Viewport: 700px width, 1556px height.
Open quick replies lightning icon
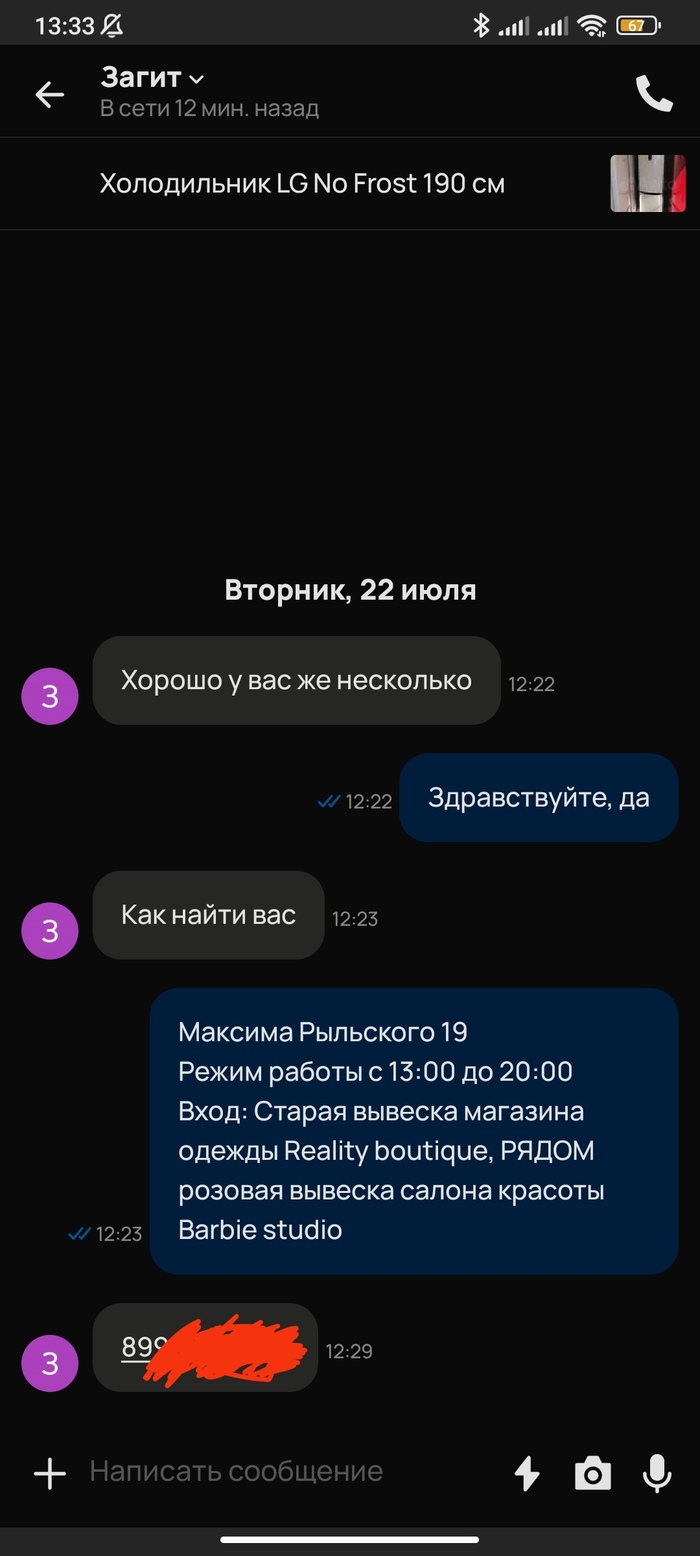[527, 1473]
